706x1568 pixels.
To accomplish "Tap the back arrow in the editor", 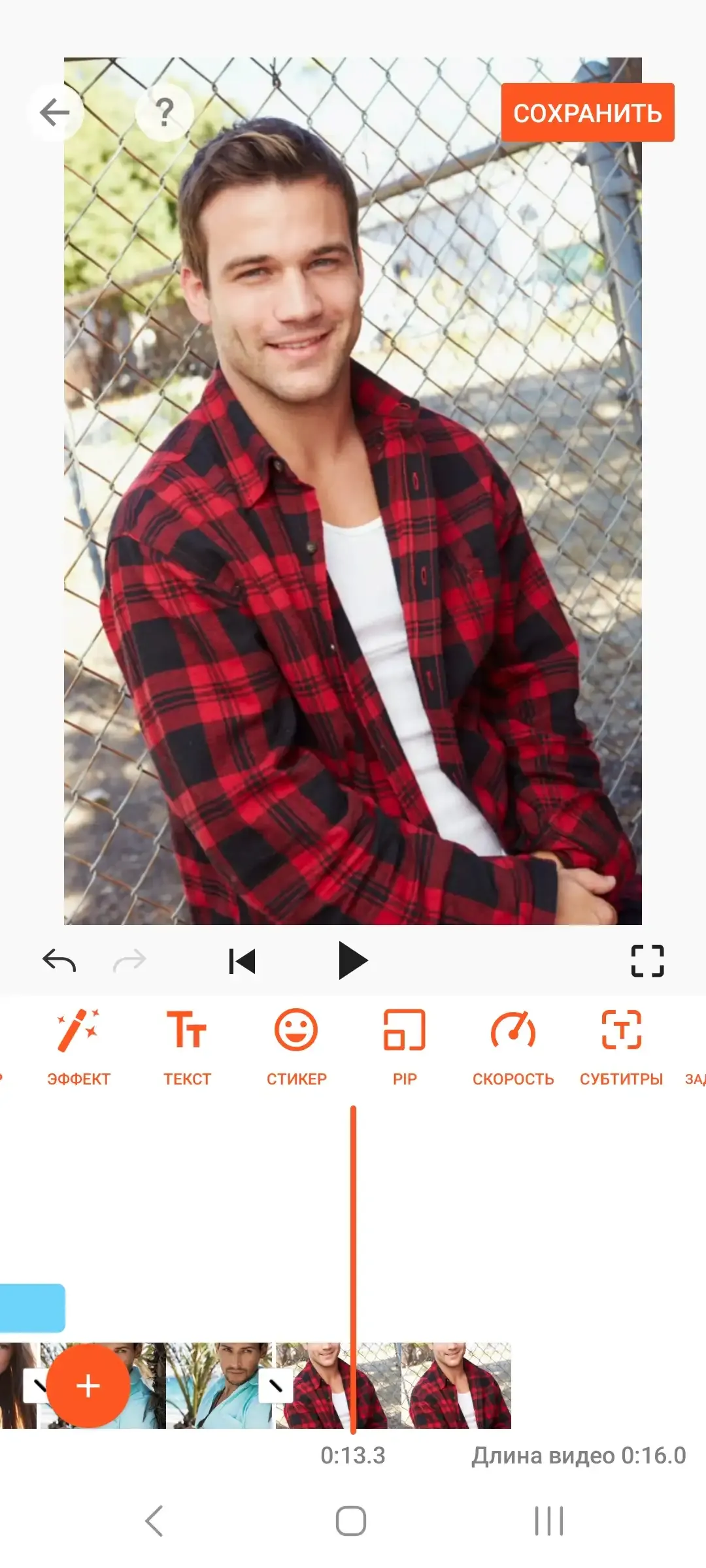I will (x=55, y=111).
